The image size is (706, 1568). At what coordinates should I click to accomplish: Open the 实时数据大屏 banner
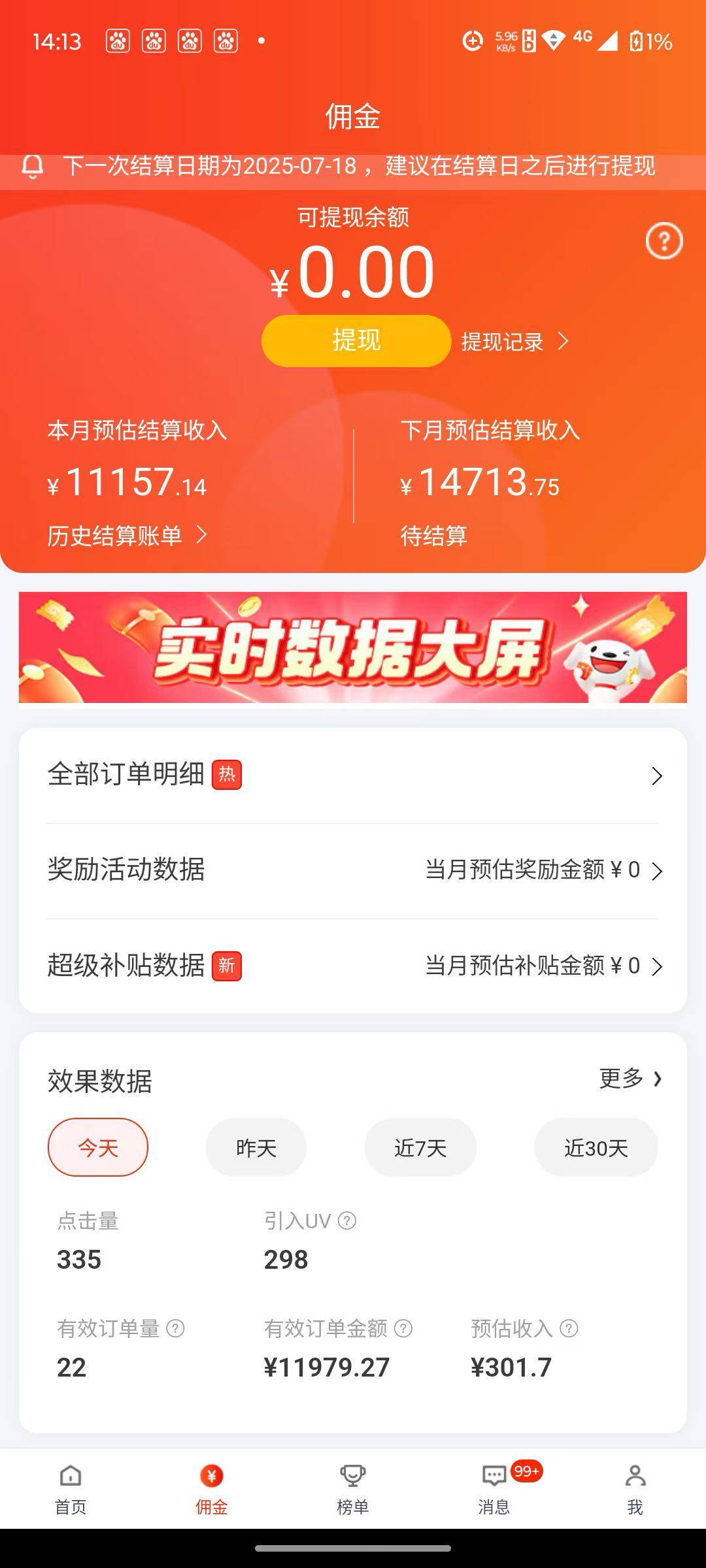tap(353, 647)
